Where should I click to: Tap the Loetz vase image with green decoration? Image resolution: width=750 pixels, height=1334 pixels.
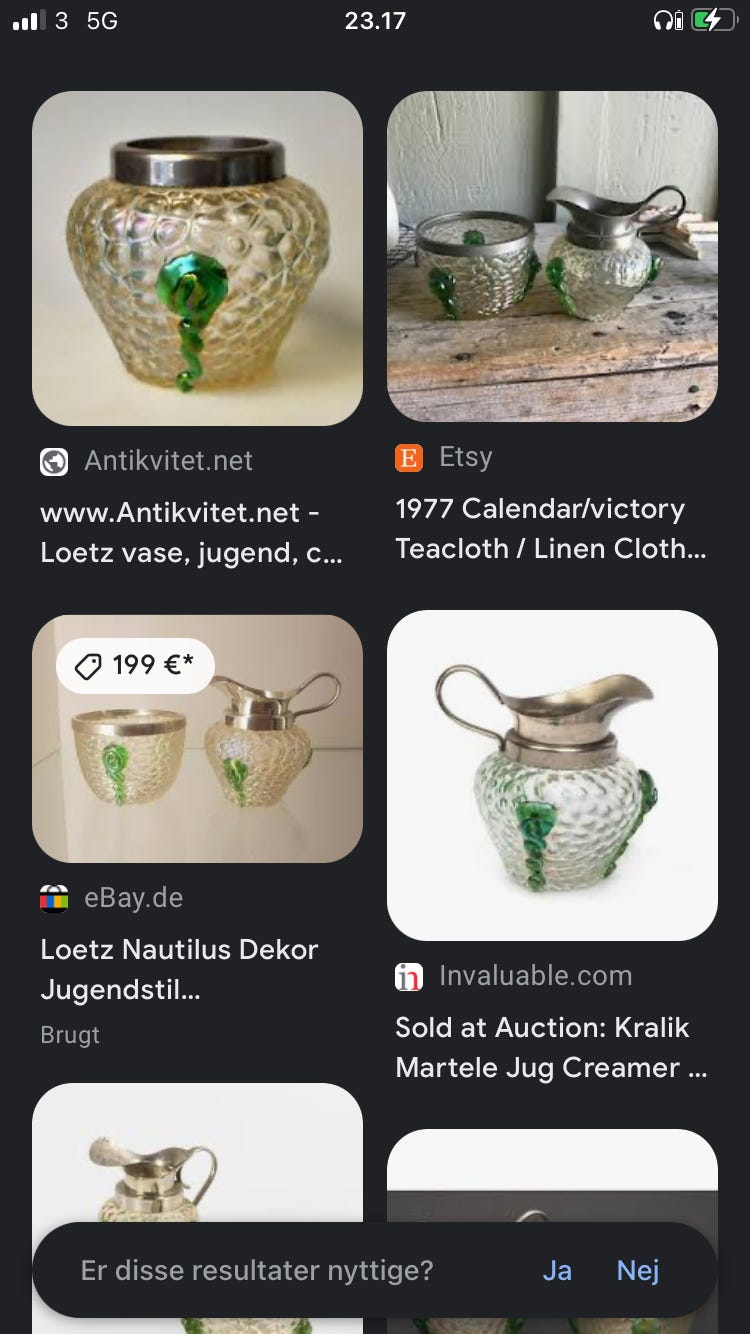[197, 256]
